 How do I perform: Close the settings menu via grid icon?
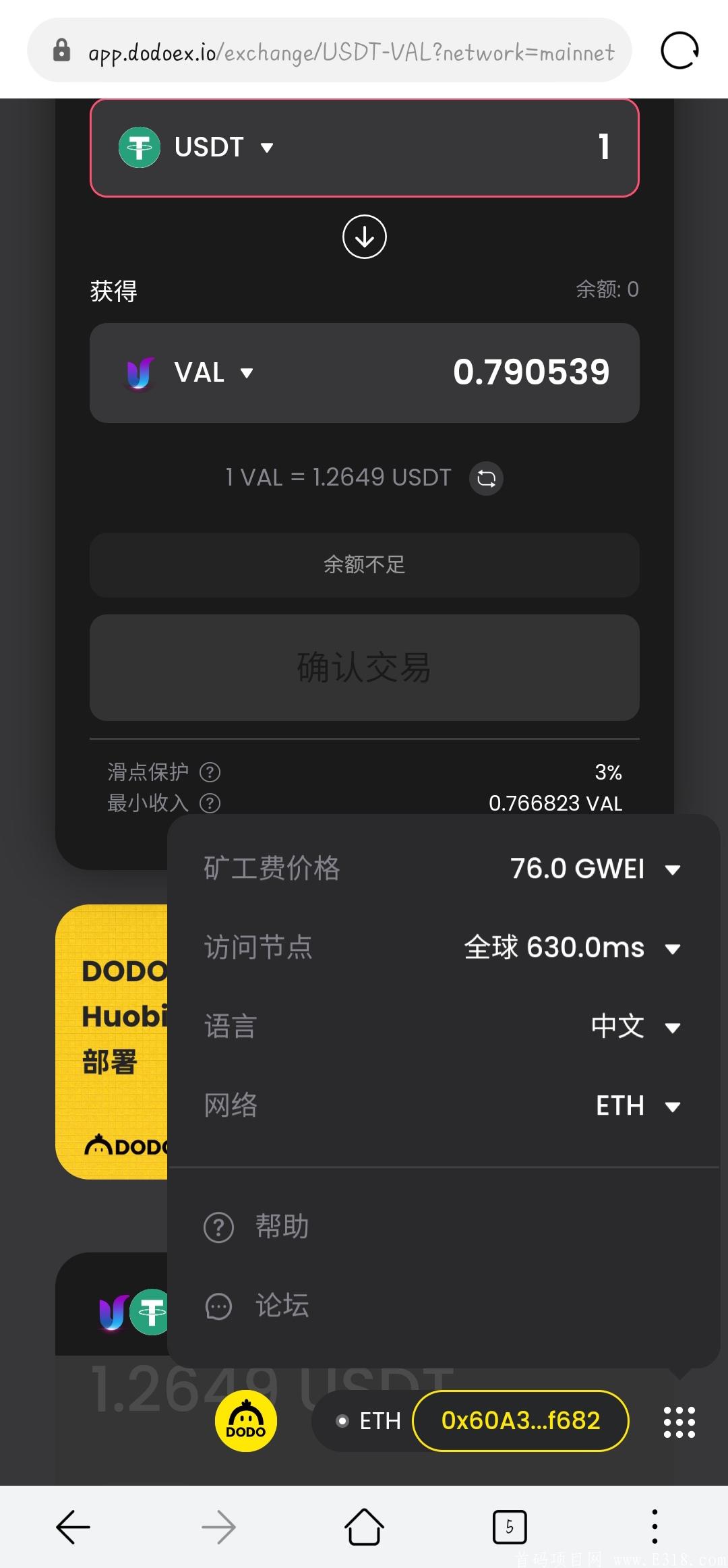[679, 1422]
